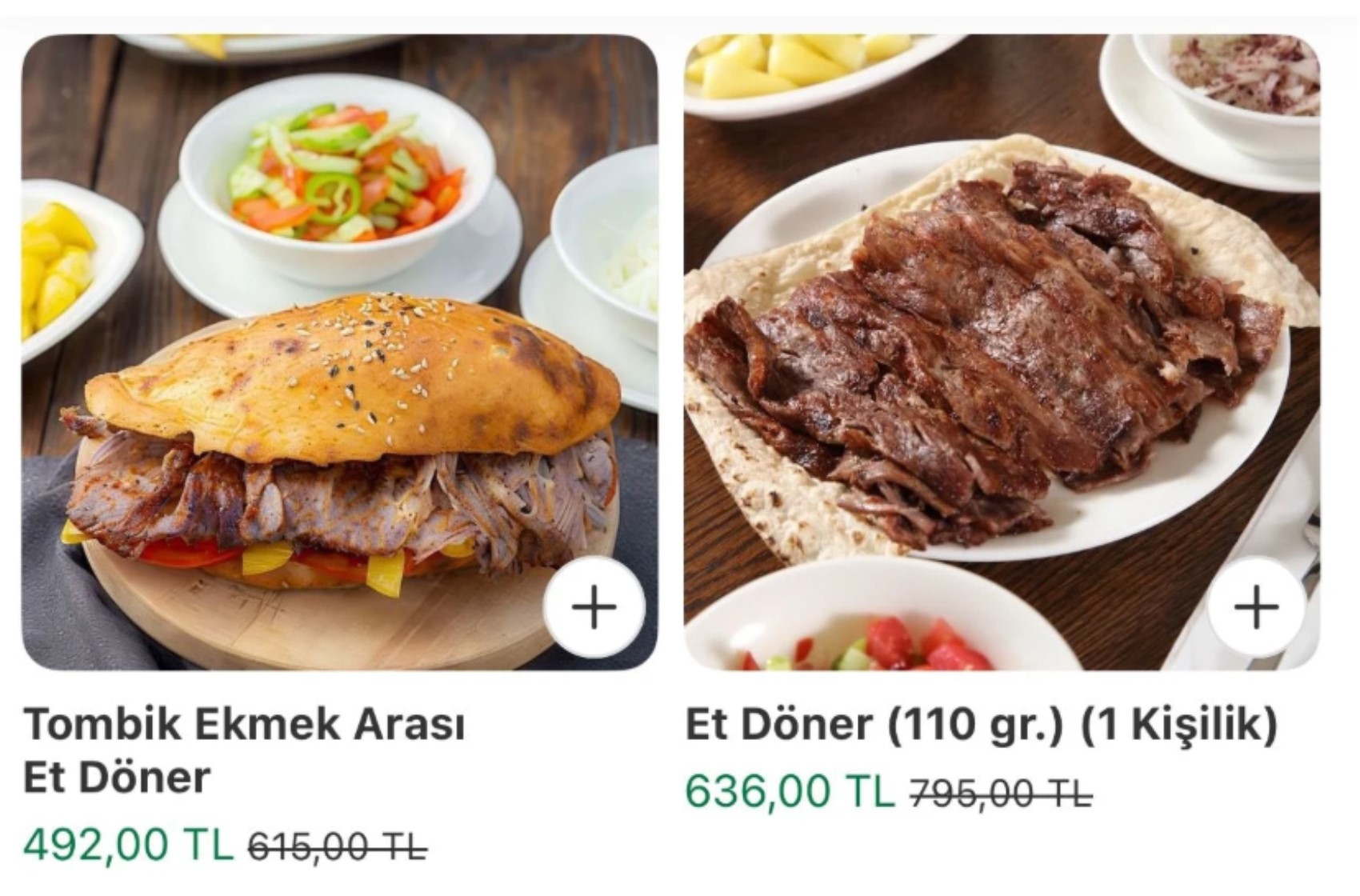Add Et Döner (110 gr.) to cart
The width and height of the screenshot is (1360, 896).
[x=1257, y=607]
